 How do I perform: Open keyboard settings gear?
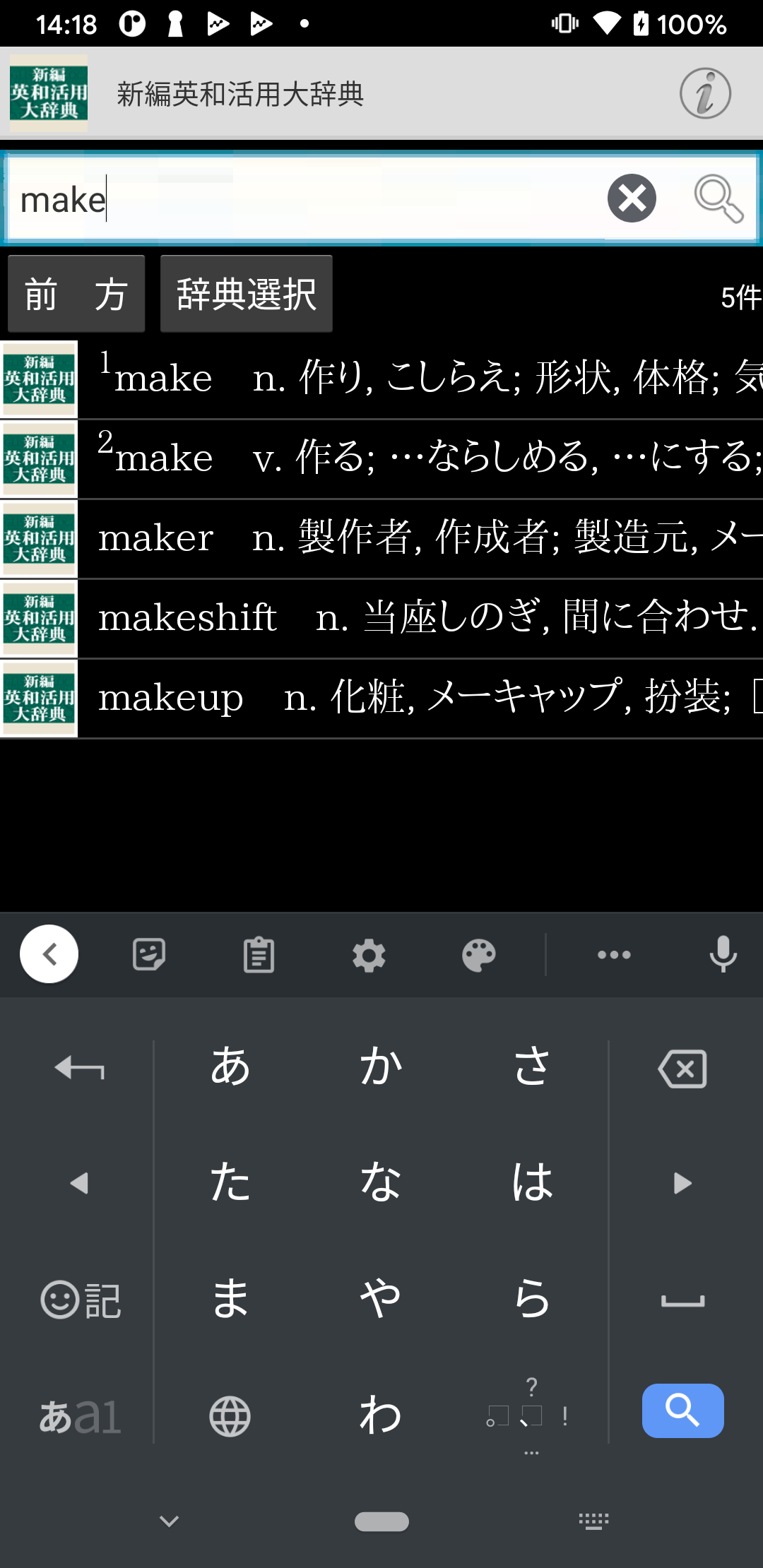369,955
